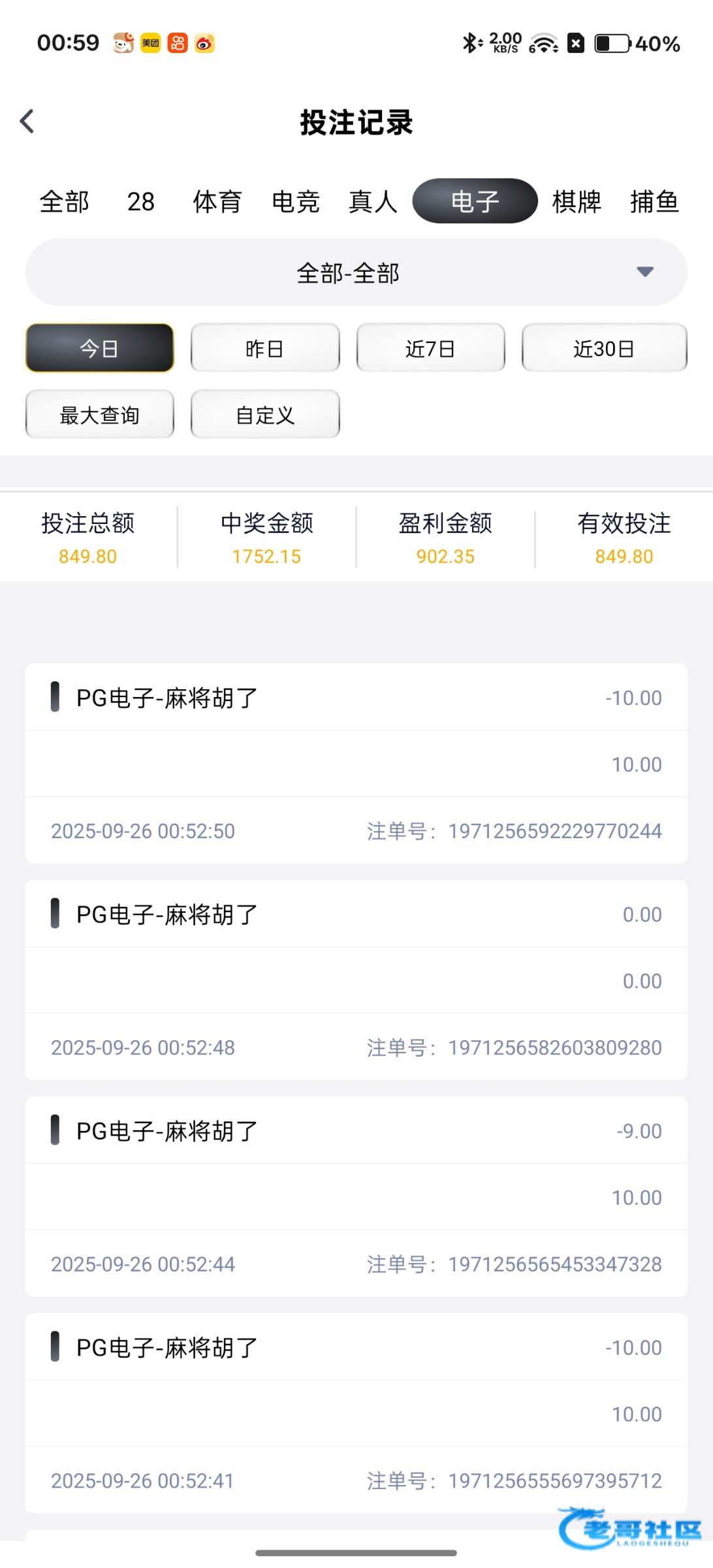Filter records by 今日

click(100, 348)
